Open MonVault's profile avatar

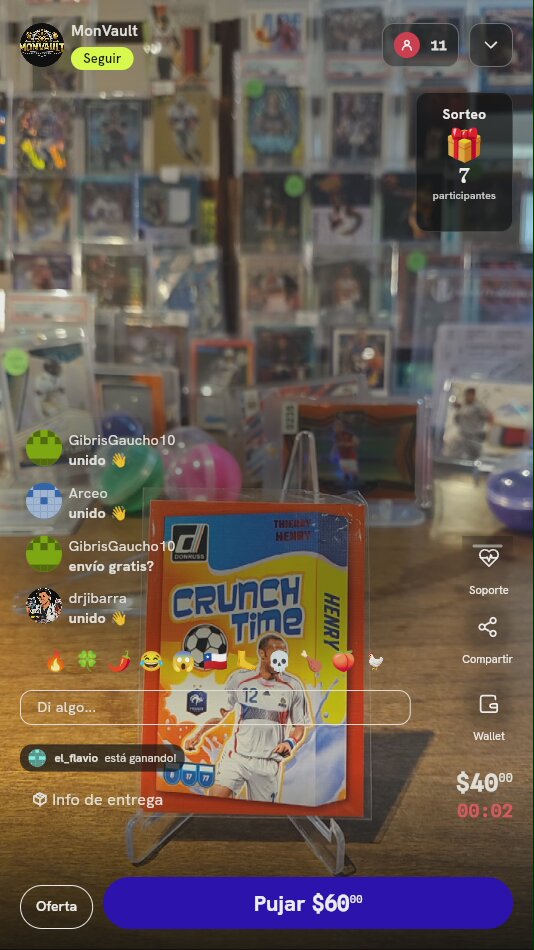tap(42, 45)
